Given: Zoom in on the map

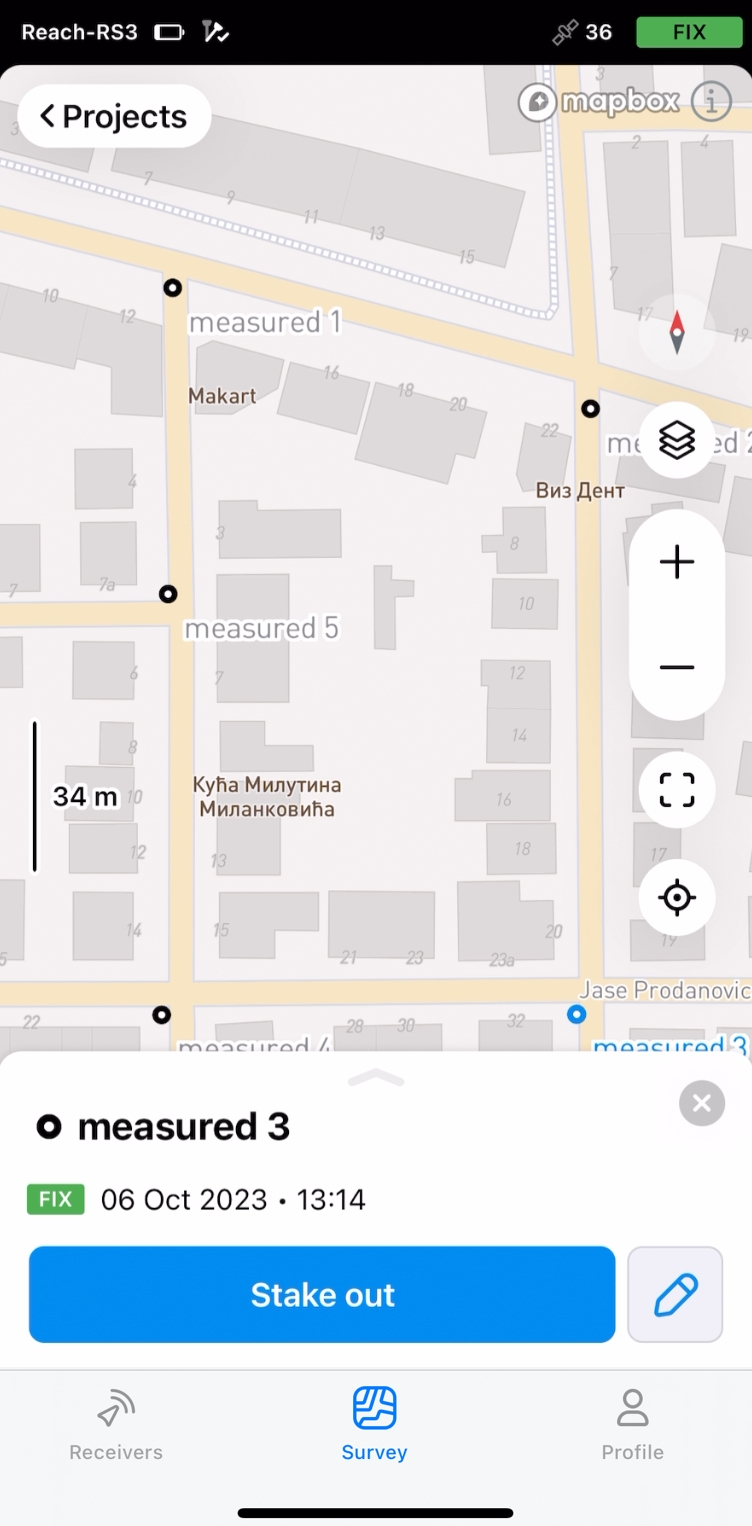Looking at the screenshot, I should tap(677, 562).
